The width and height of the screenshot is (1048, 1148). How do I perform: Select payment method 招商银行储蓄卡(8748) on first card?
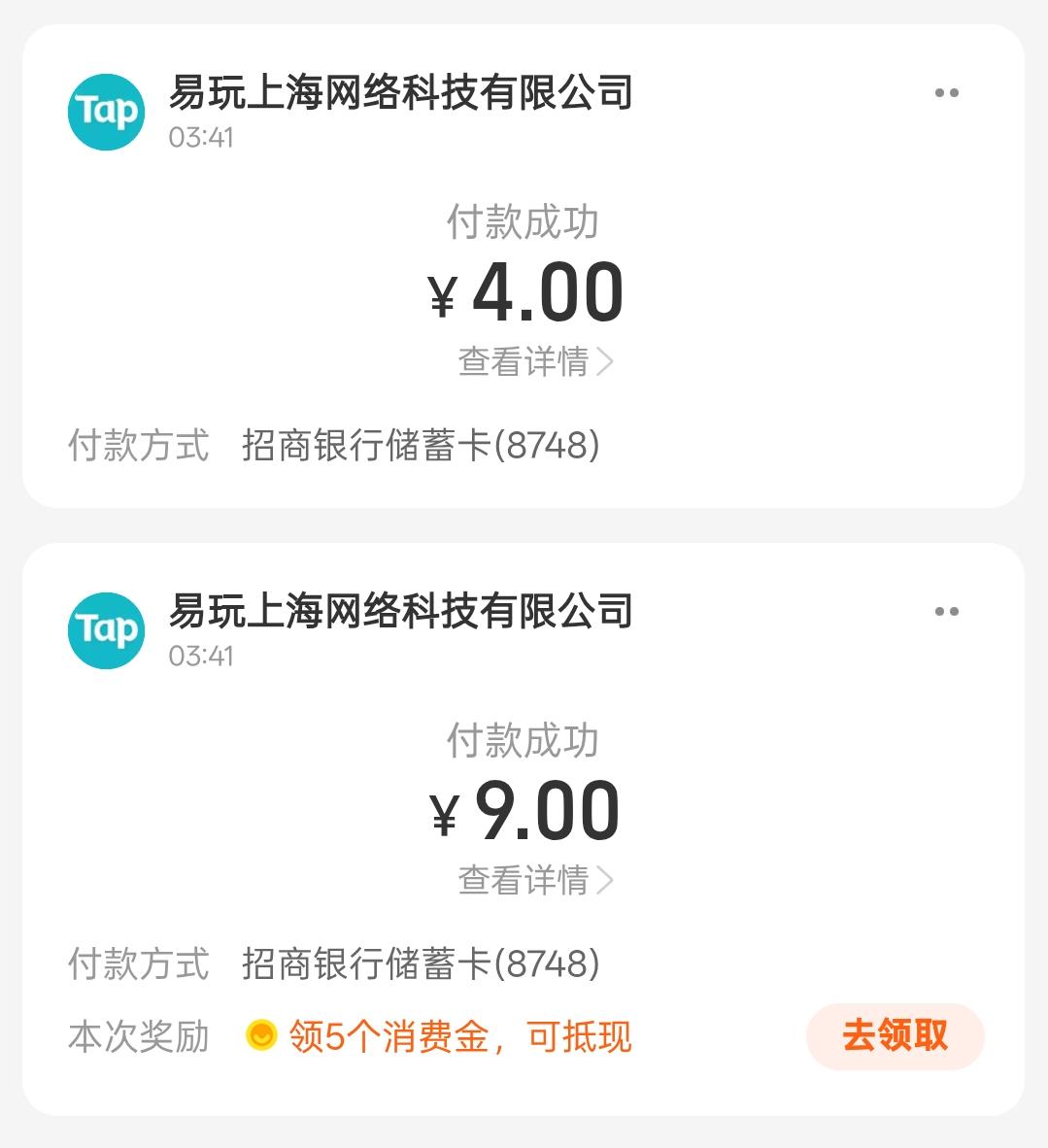[423, 445]
